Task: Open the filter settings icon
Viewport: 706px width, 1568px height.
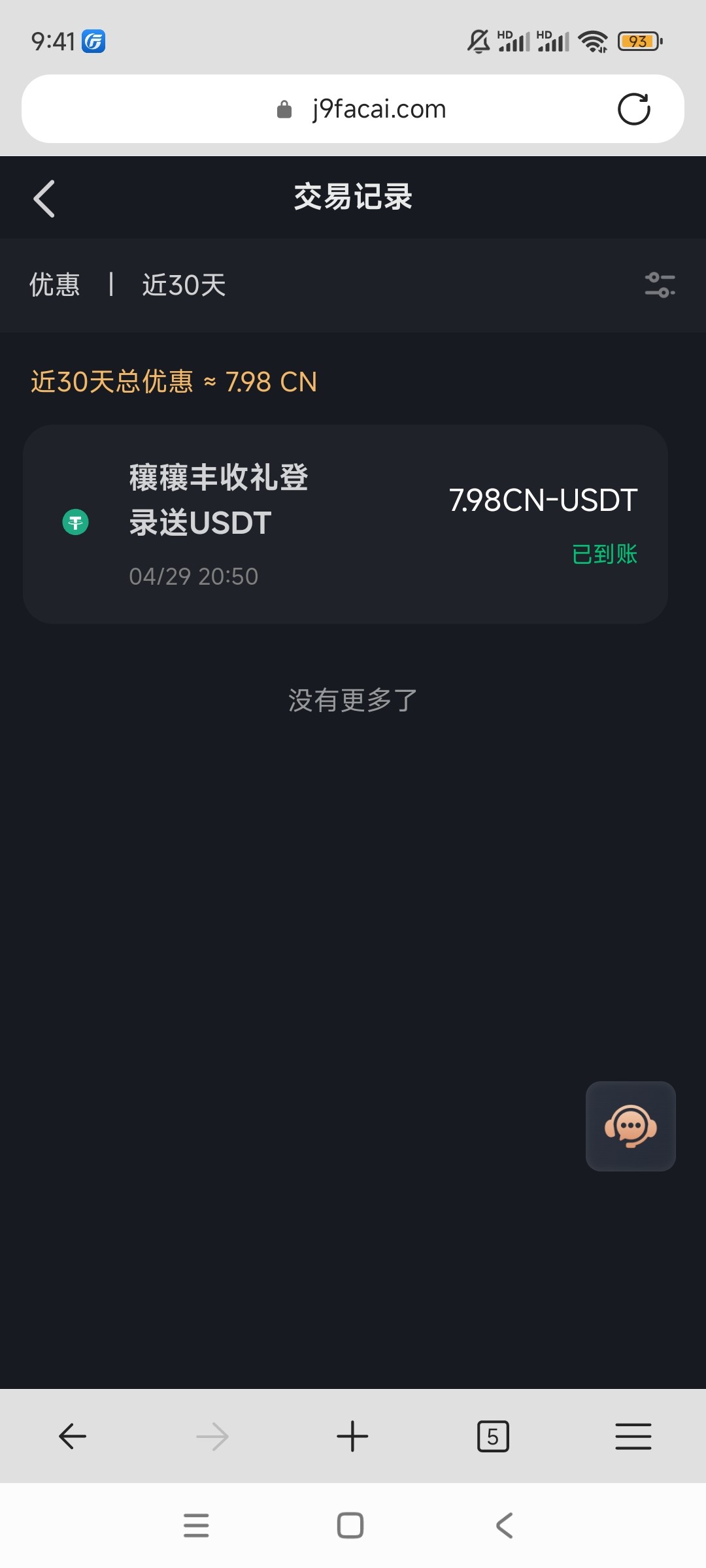Action: pos(660,286)
